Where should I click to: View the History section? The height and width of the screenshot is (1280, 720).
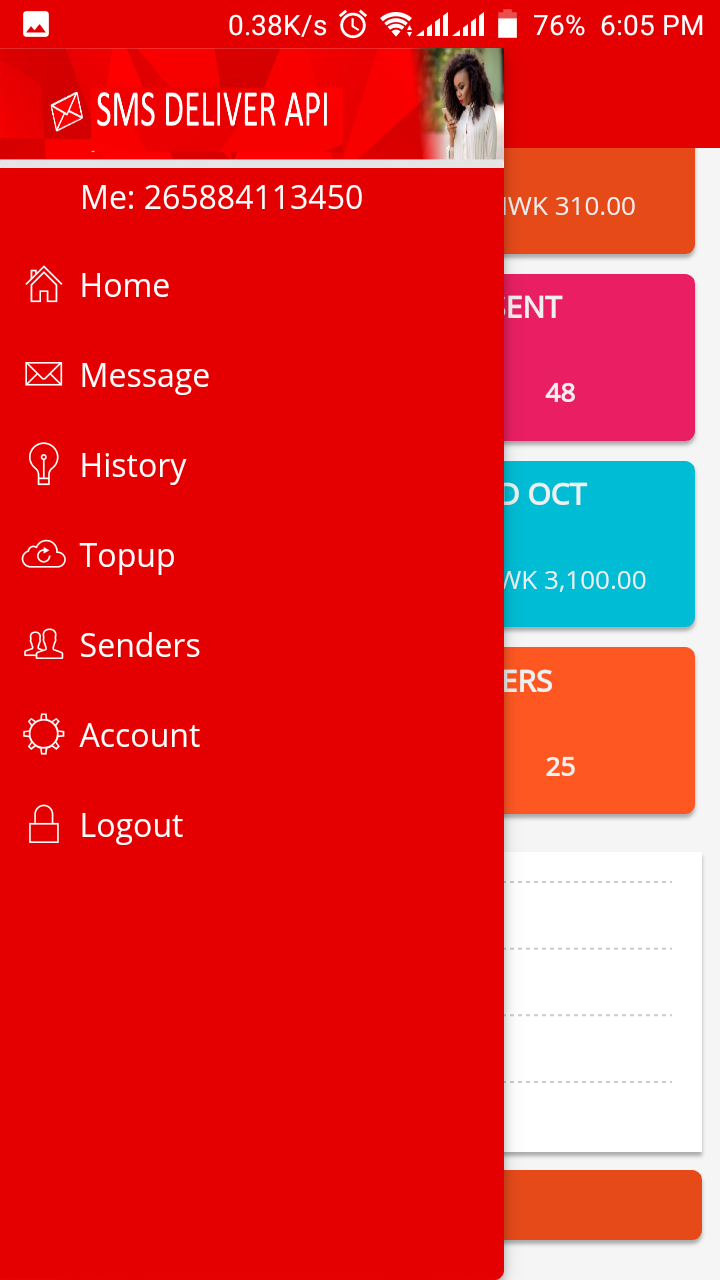coord(251,465)
